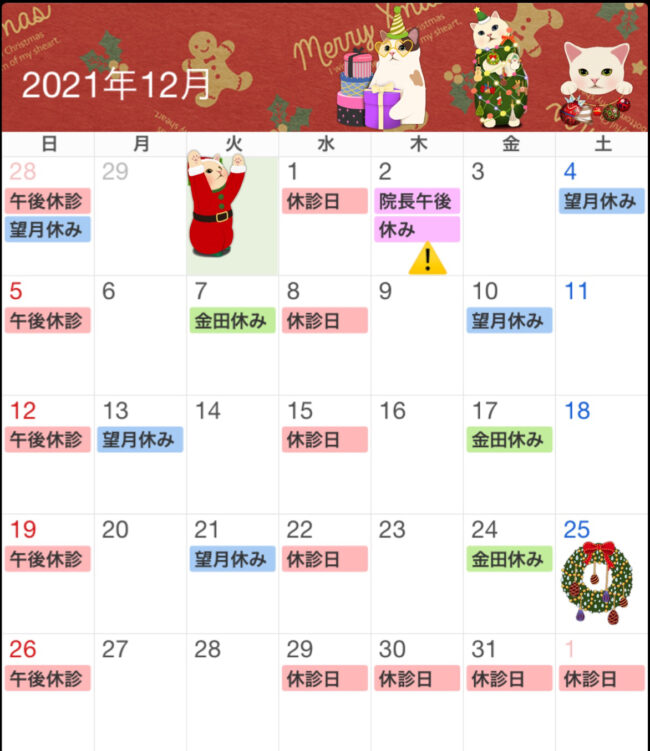Open the 休診日 event on December 30
The height and width of the screenshot is (751, 650).
coord(416,678)
